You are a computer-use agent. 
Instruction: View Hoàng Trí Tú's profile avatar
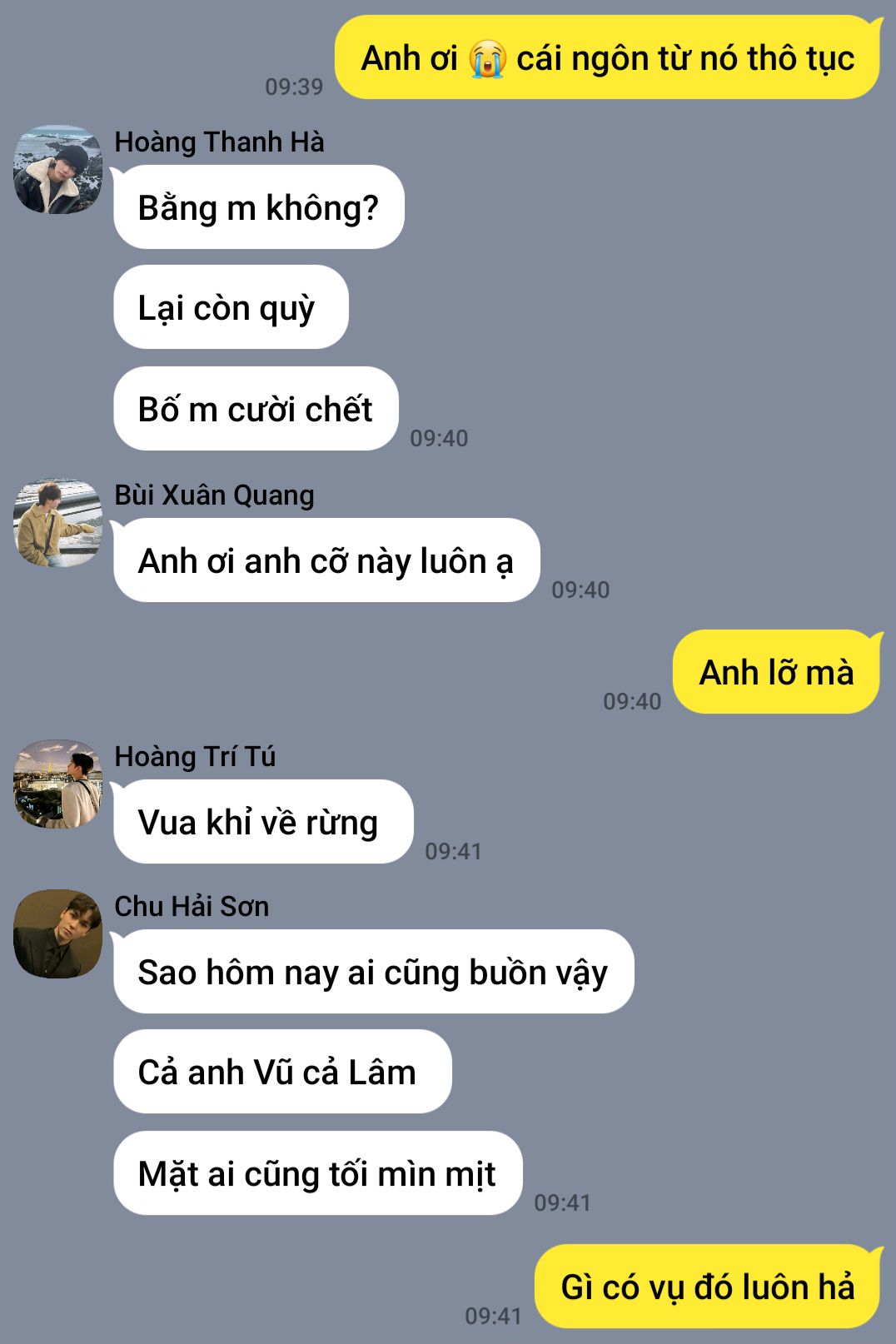57,784
